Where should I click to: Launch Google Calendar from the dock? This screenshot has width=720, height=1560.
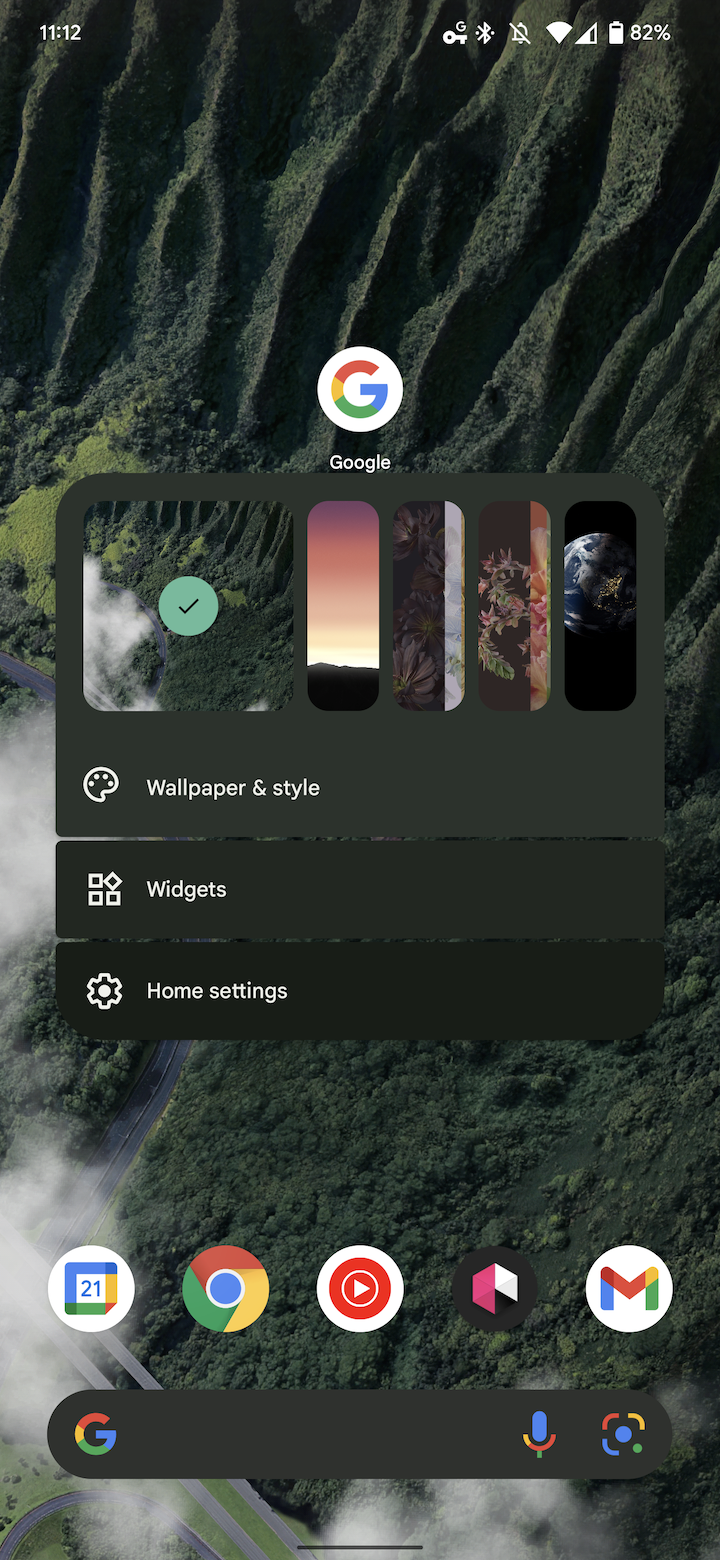91,1288
